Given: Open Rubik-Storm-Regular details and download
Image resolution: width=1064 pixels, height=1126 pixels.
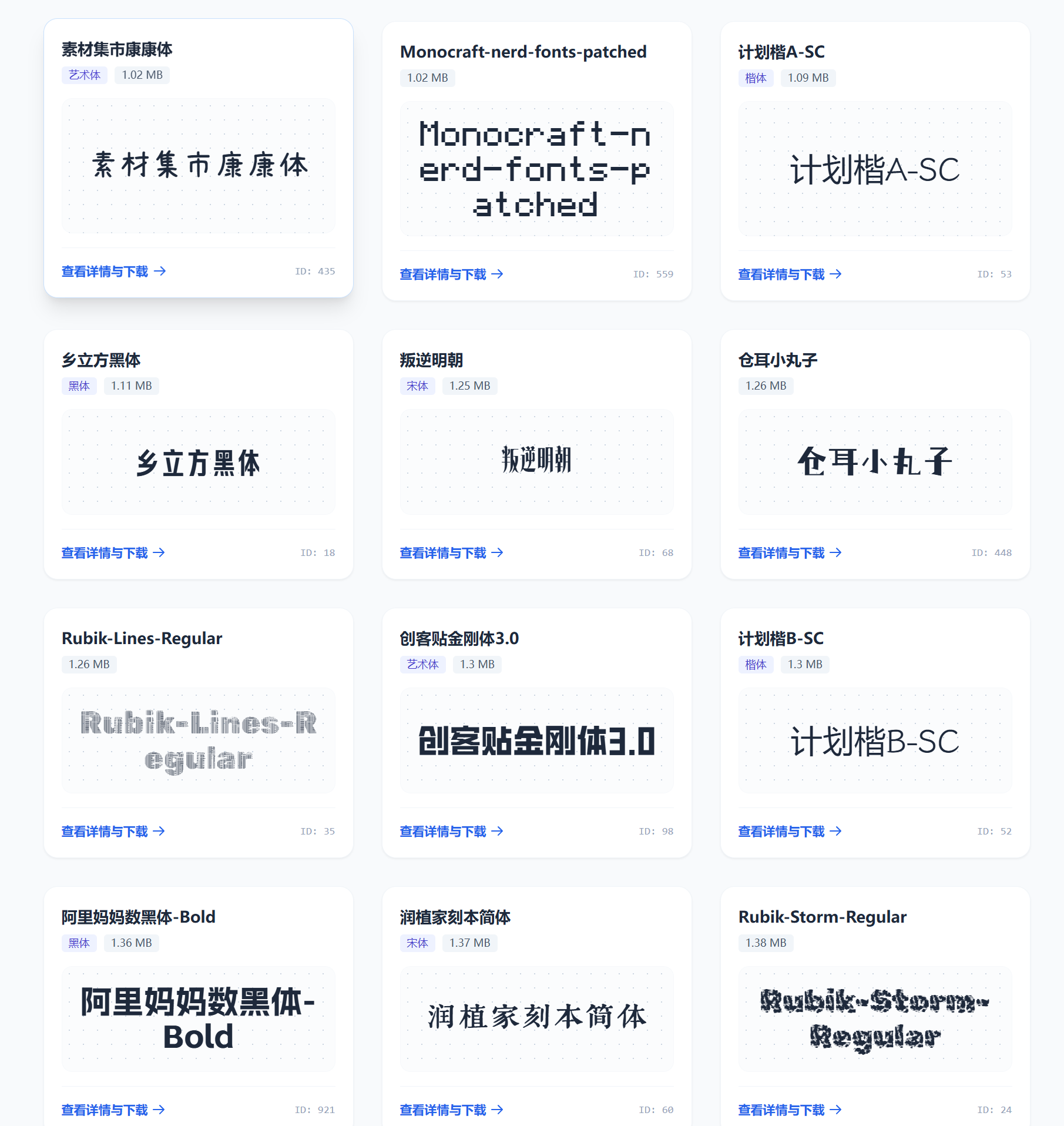Looking at the screenshot, I should (x=790, y=1110).
